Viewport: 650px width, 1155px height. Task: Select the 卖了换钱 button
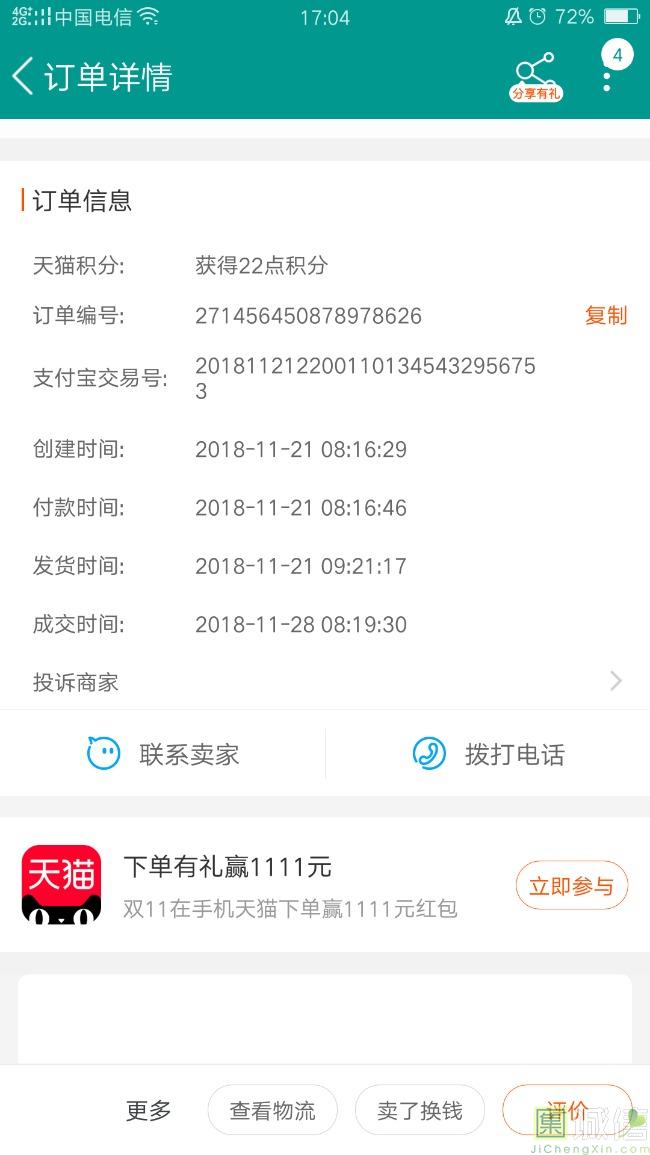click(x=420, y=1110)
